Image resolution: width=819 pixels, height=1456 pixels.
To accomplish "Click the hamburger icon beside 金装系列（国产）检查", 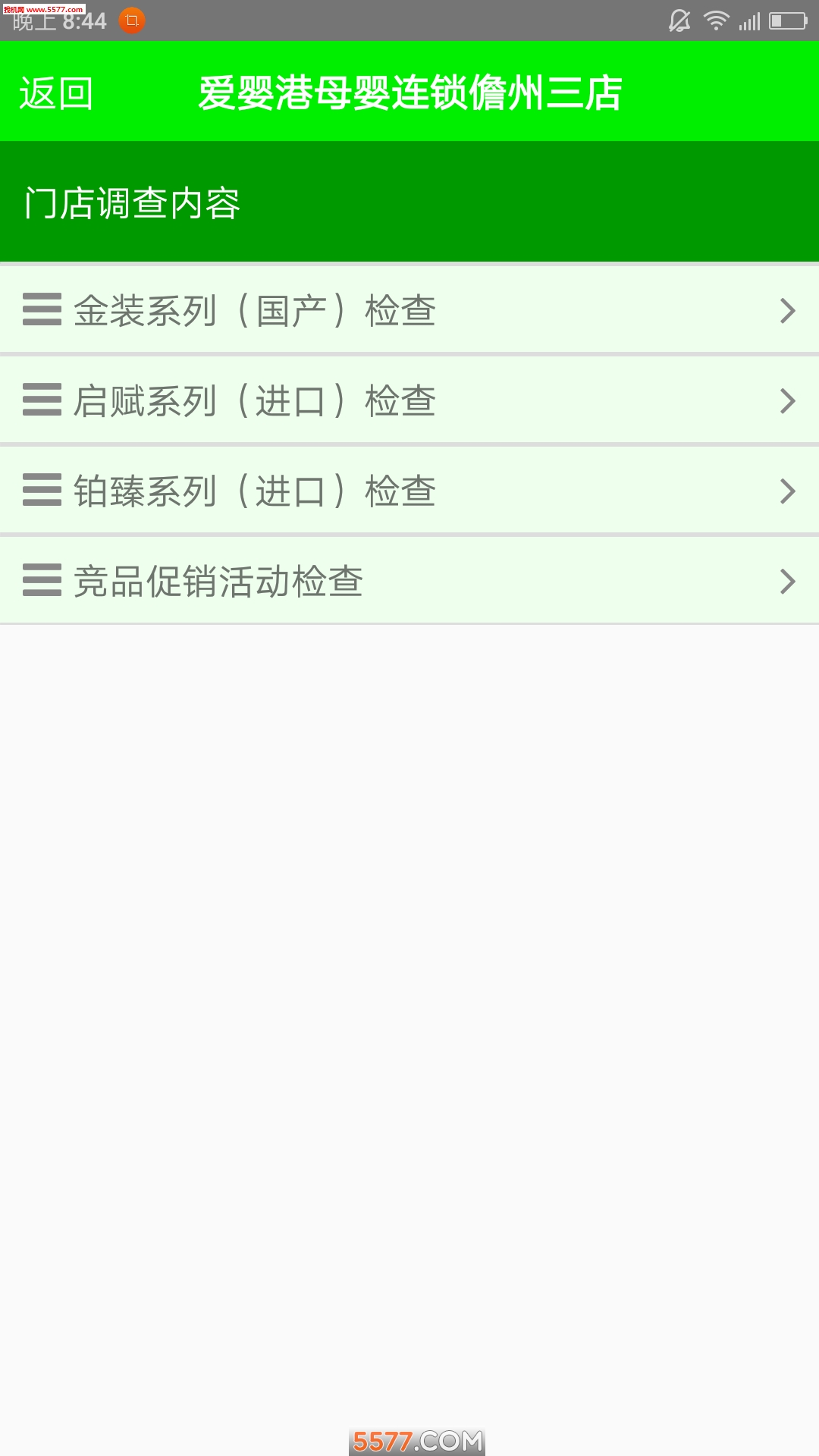I will point(42,311).
